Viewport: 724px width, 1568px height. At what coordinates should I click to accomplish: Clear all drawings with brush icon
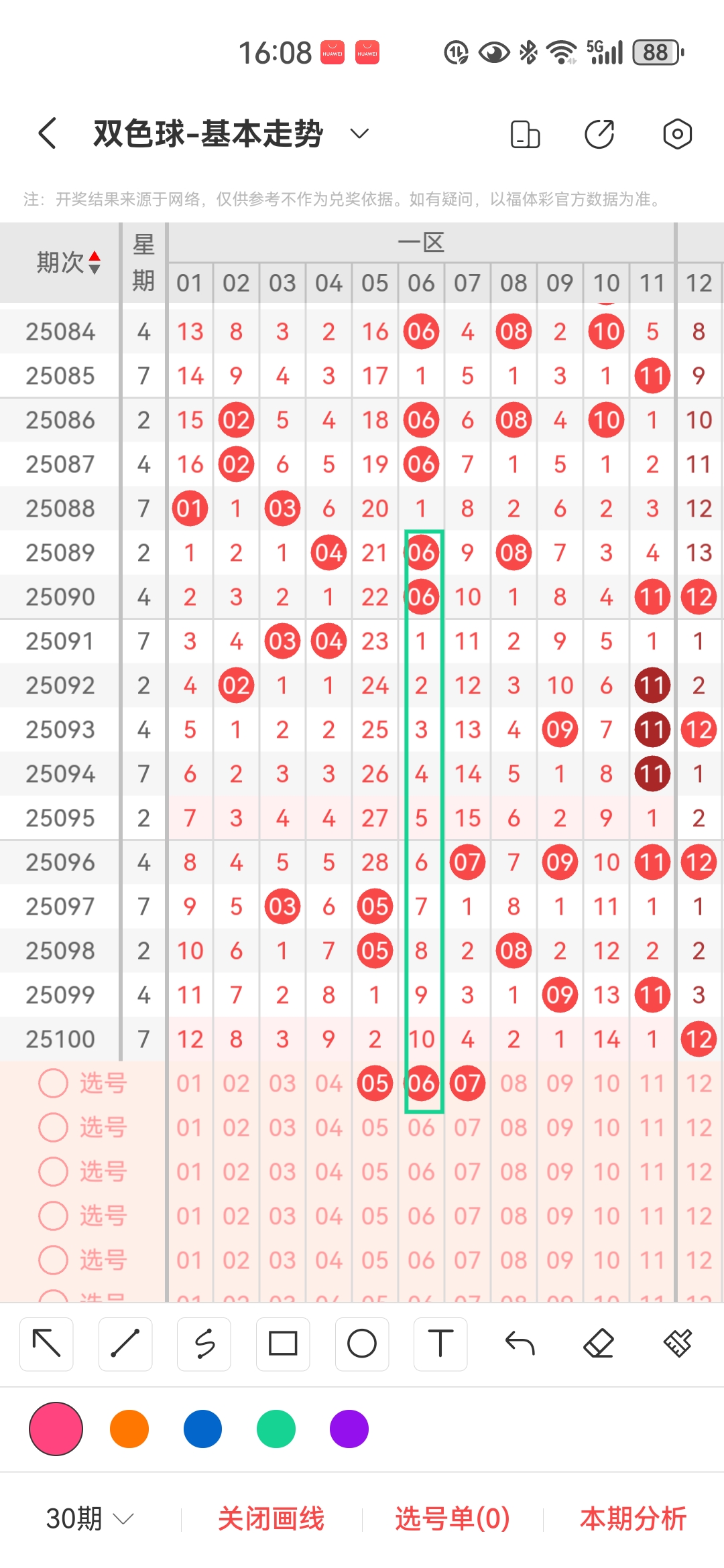pos(677,1344)
